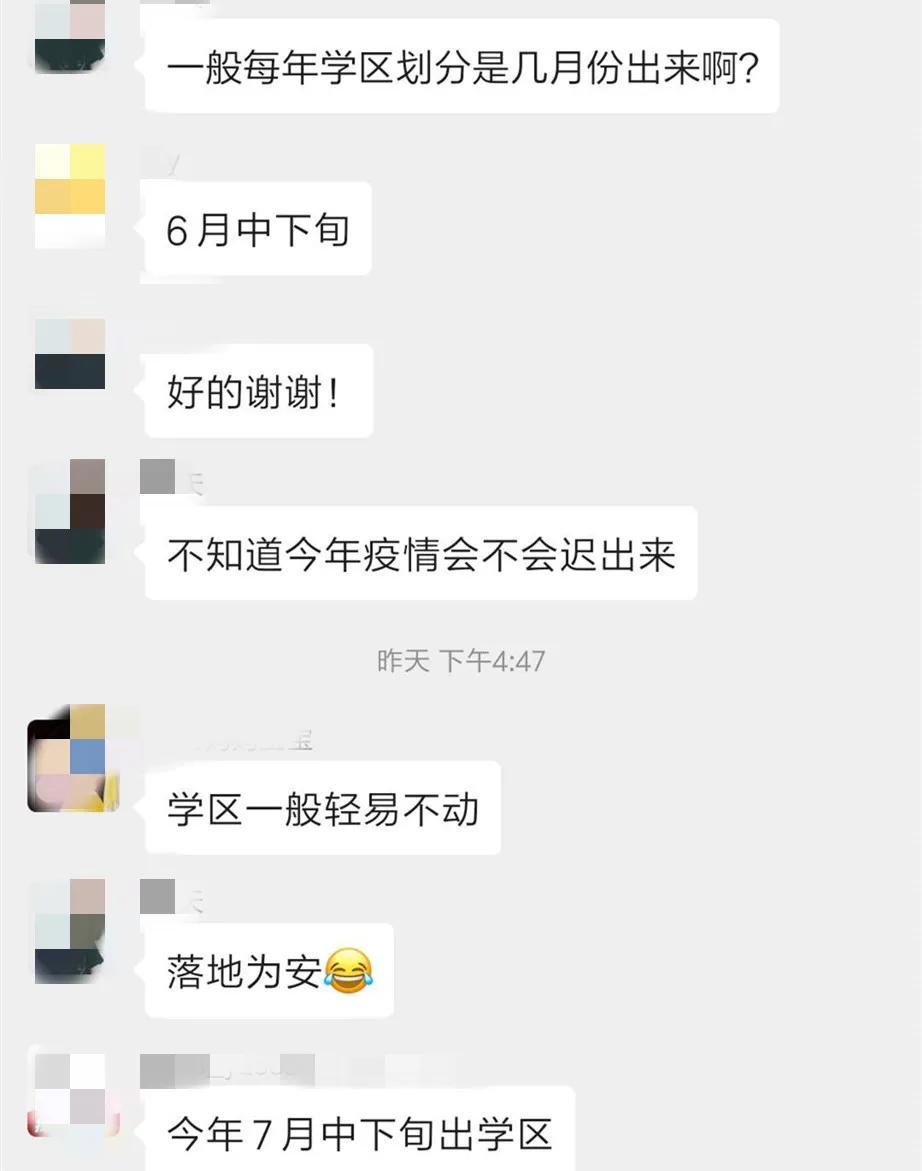The height and width of the screenshot is (1171, 922).
Task: Click the 昨天 下午4:47 timestamp
Action: pos(460,660)
